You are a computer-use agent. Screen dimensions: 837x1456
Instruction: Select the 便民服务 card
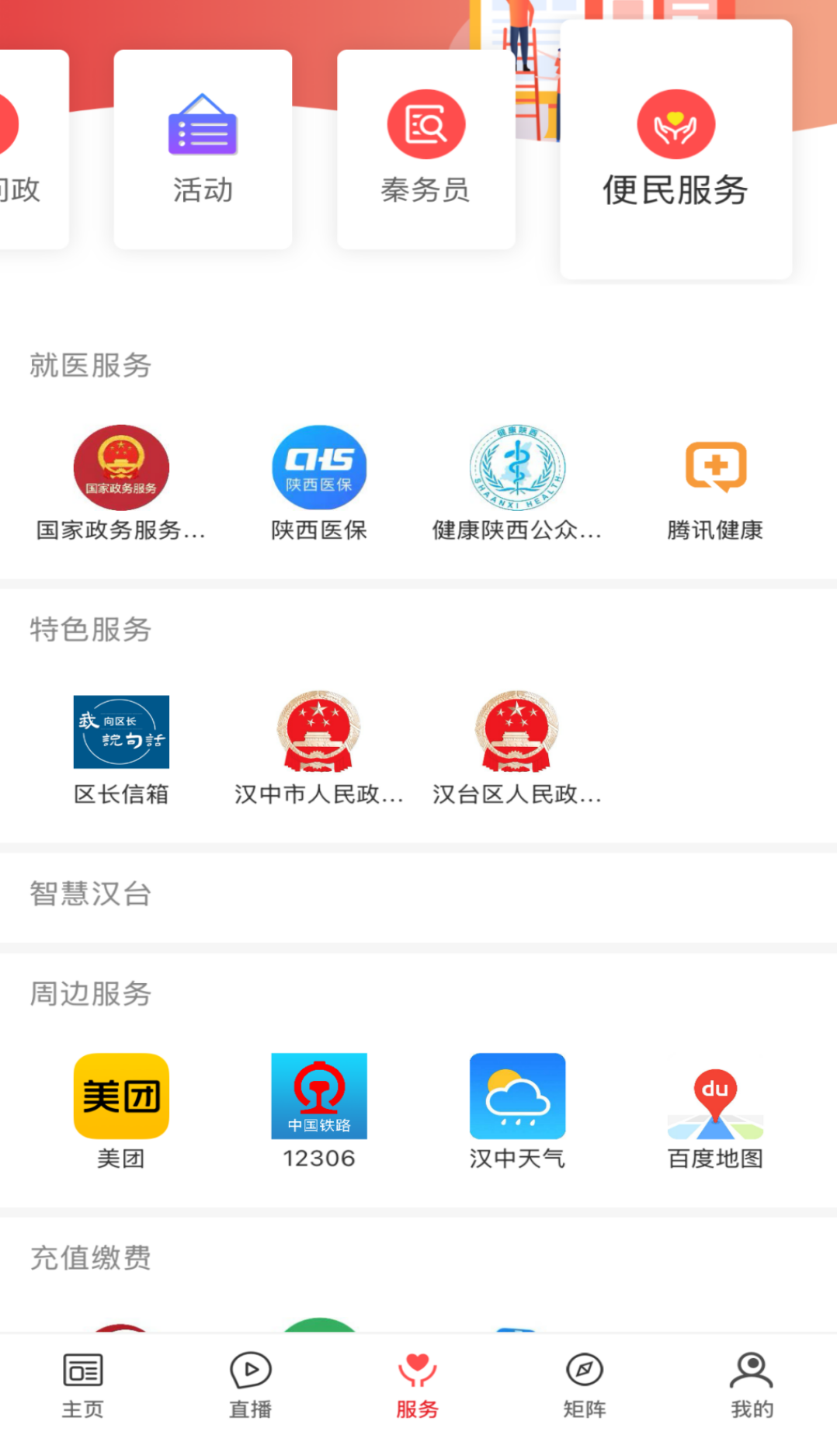(676, 149)
